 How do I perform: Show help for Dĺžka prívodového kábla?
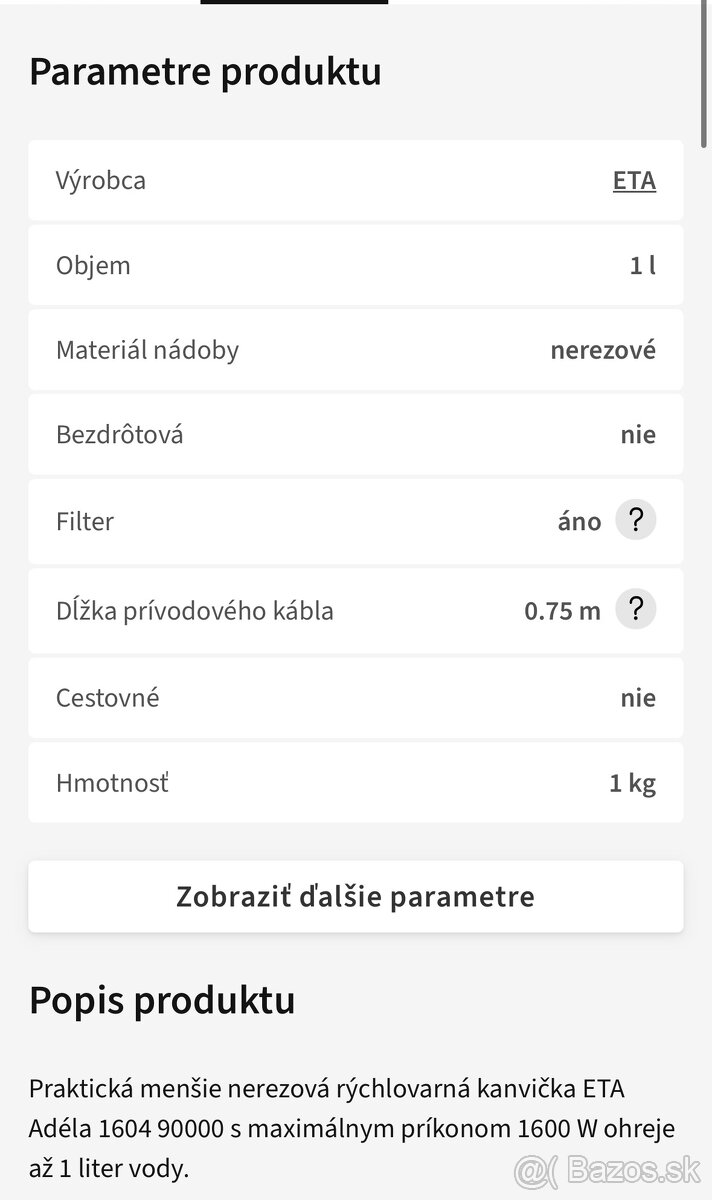tap(635, 609)
